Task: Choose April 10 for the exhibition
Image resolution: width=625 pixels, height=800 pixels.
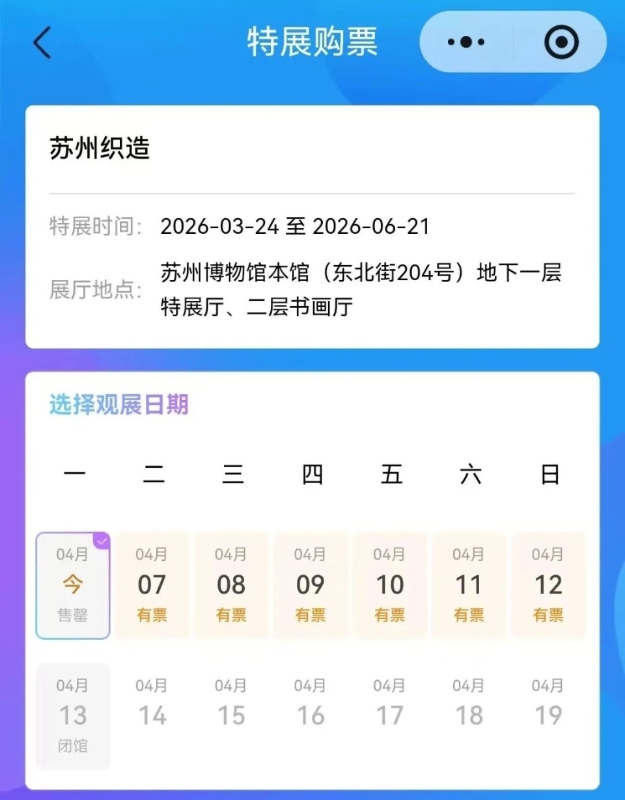Action: click(389, 585)
